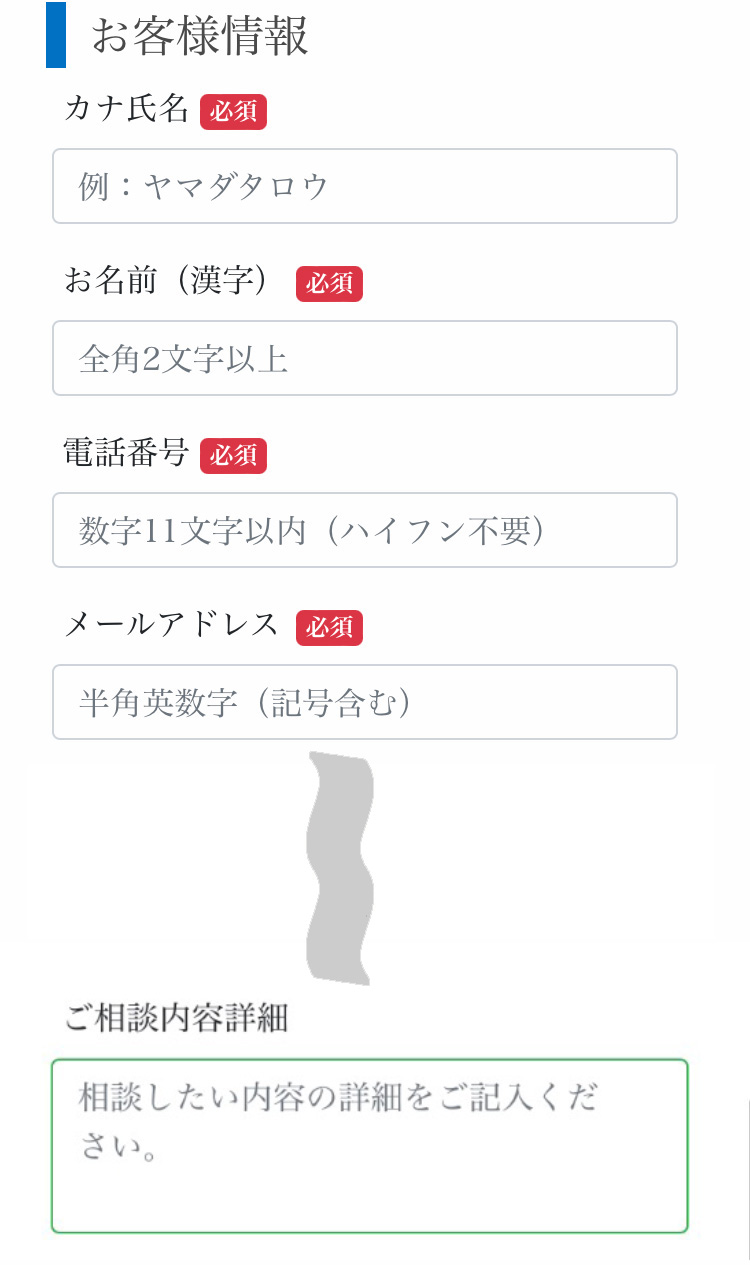The width and height of the screenshot is (750, 1265).
Task: Focus the 電話番号 text box
Action: [364, 530]
